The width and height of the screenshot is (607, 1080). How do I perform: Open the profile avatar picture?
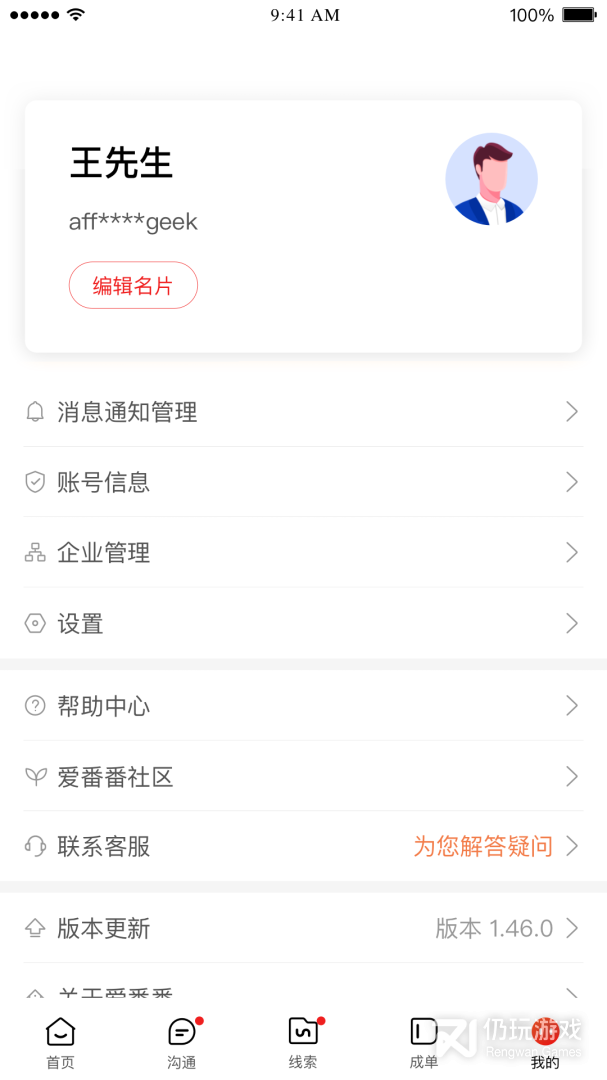(491, 179)
